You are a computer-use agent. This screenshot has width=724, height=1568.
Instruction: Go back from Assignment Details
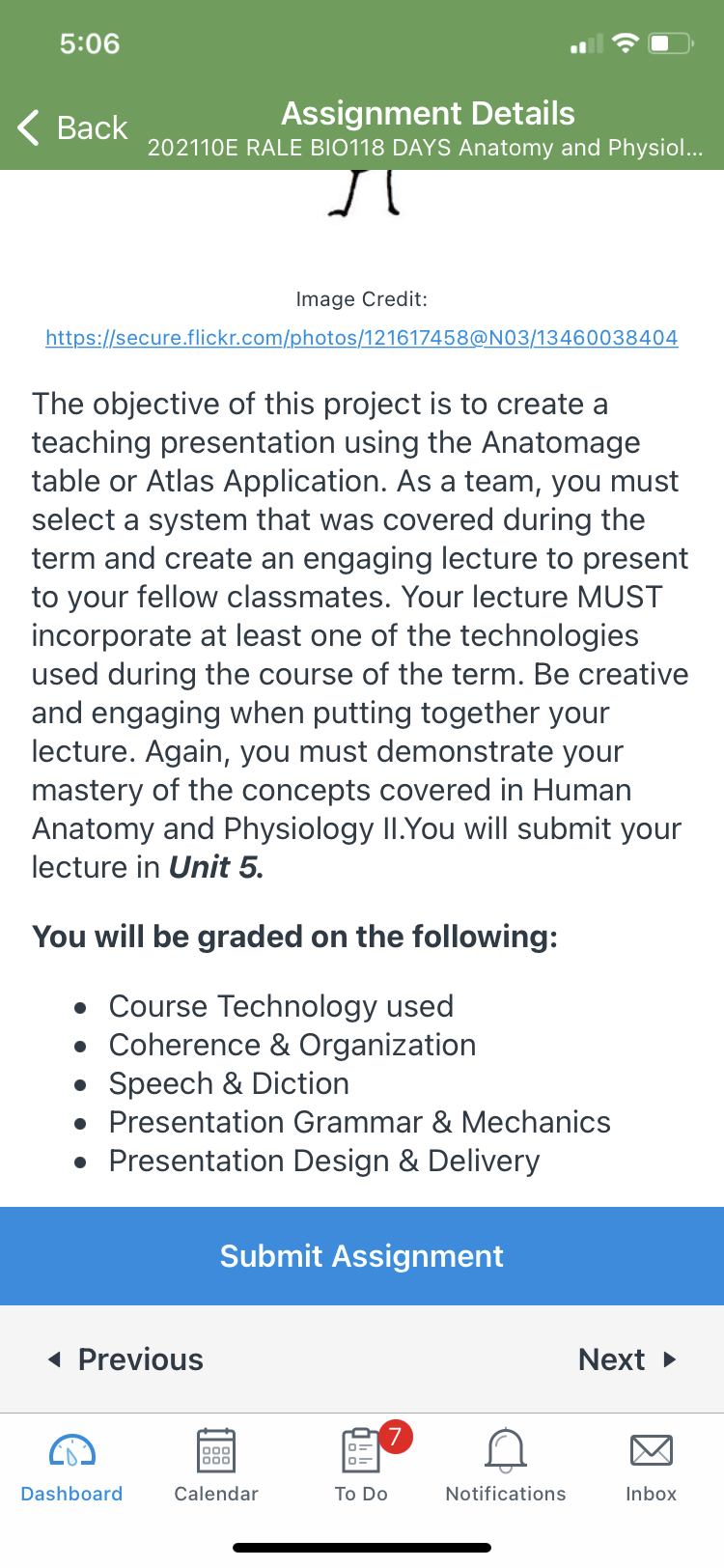(x=72, y=127)
